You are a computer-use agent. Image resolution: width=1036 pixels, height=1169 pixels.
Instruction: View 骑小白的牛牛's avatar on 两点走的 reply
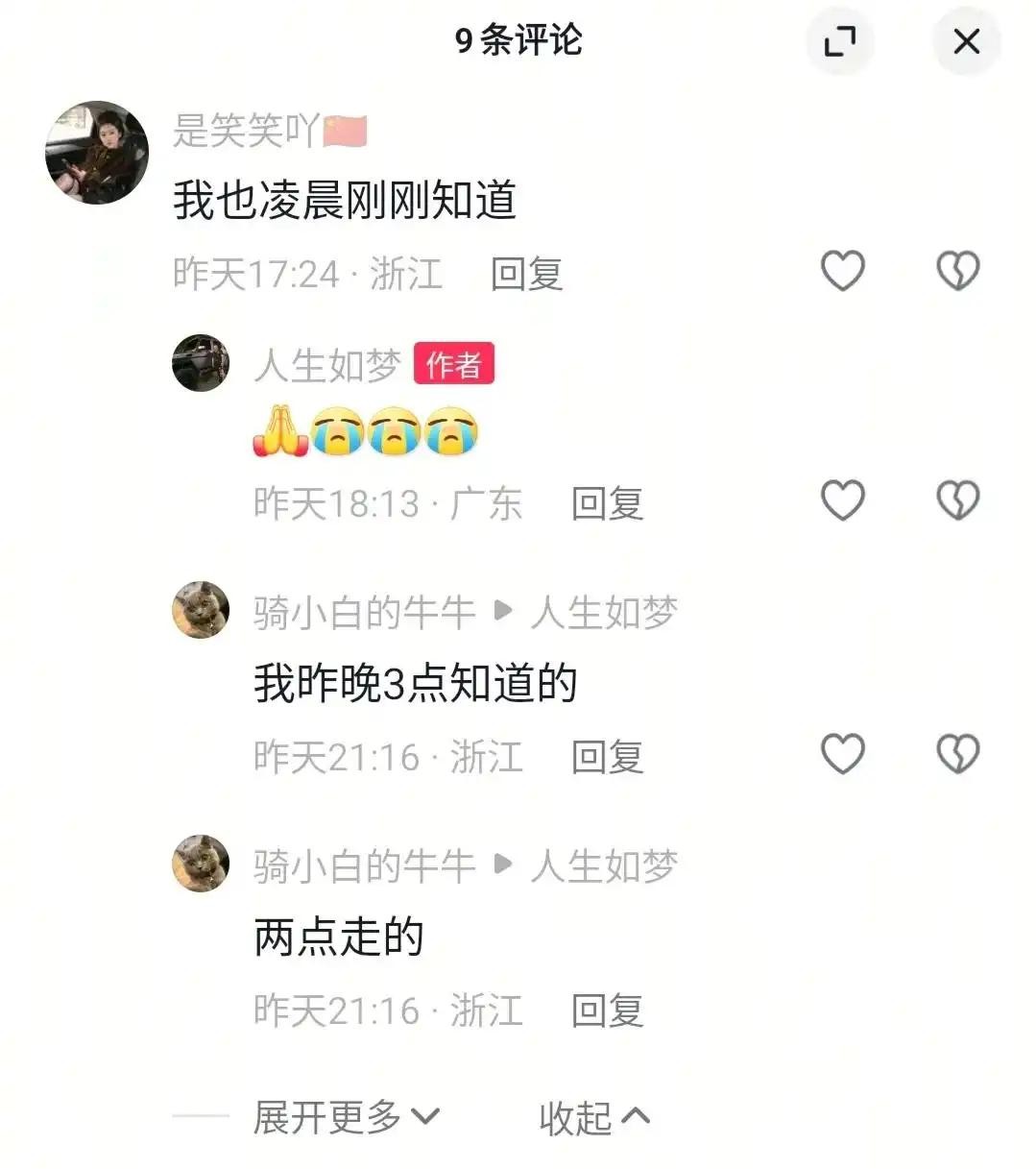[x=201, y=863]
